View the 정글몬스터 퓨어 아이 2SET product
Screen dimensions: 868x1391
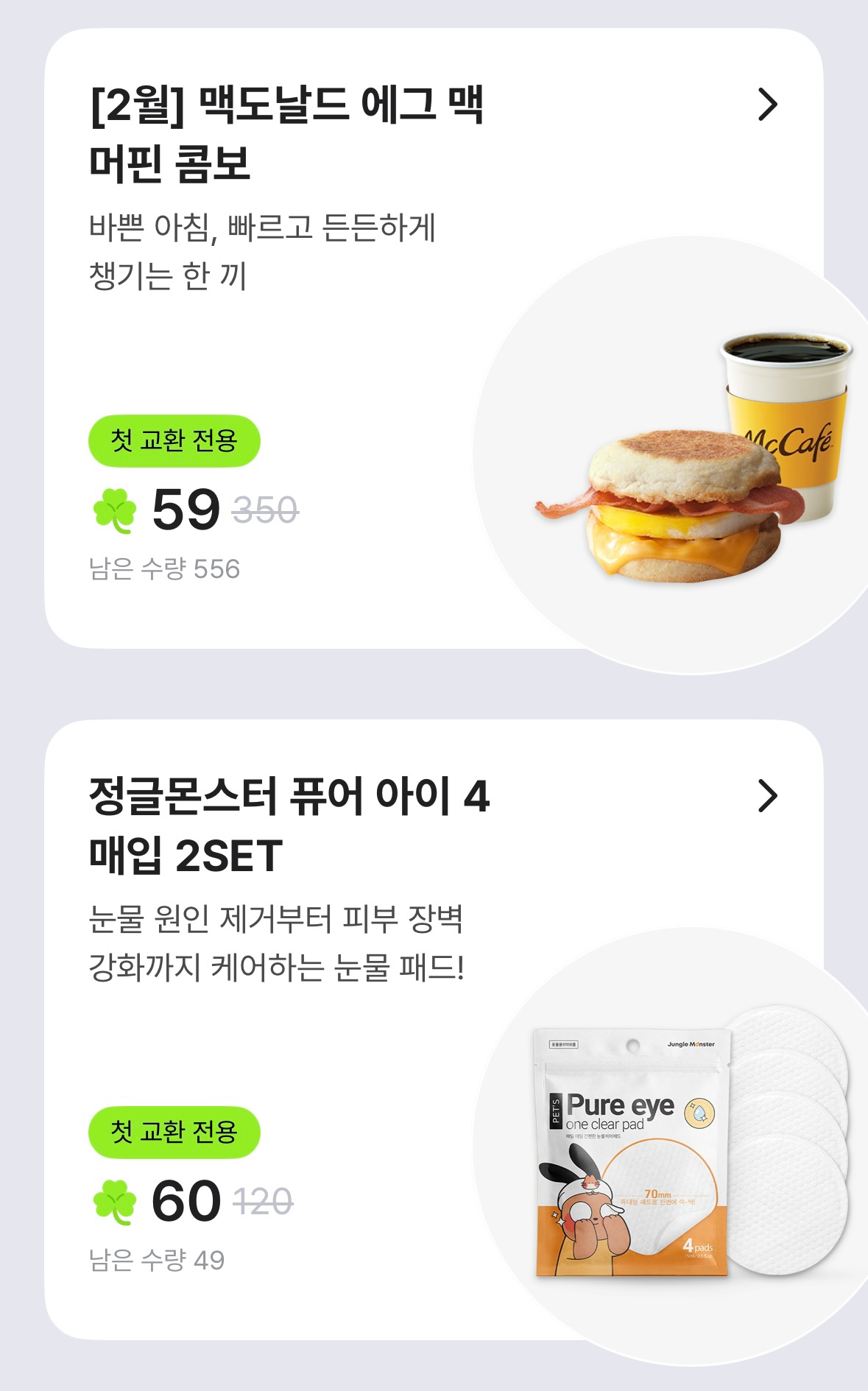pos(766,796)
